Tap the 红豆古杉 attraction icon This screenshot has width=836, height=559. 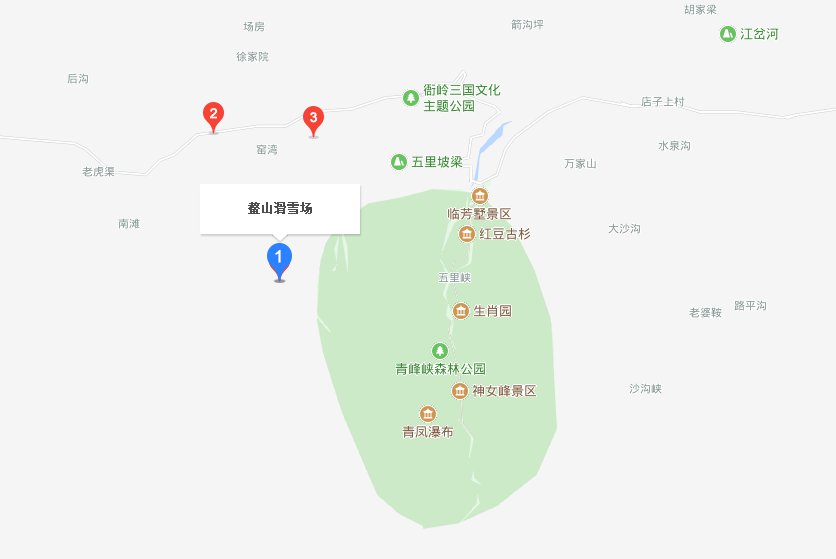coord(467,234)
